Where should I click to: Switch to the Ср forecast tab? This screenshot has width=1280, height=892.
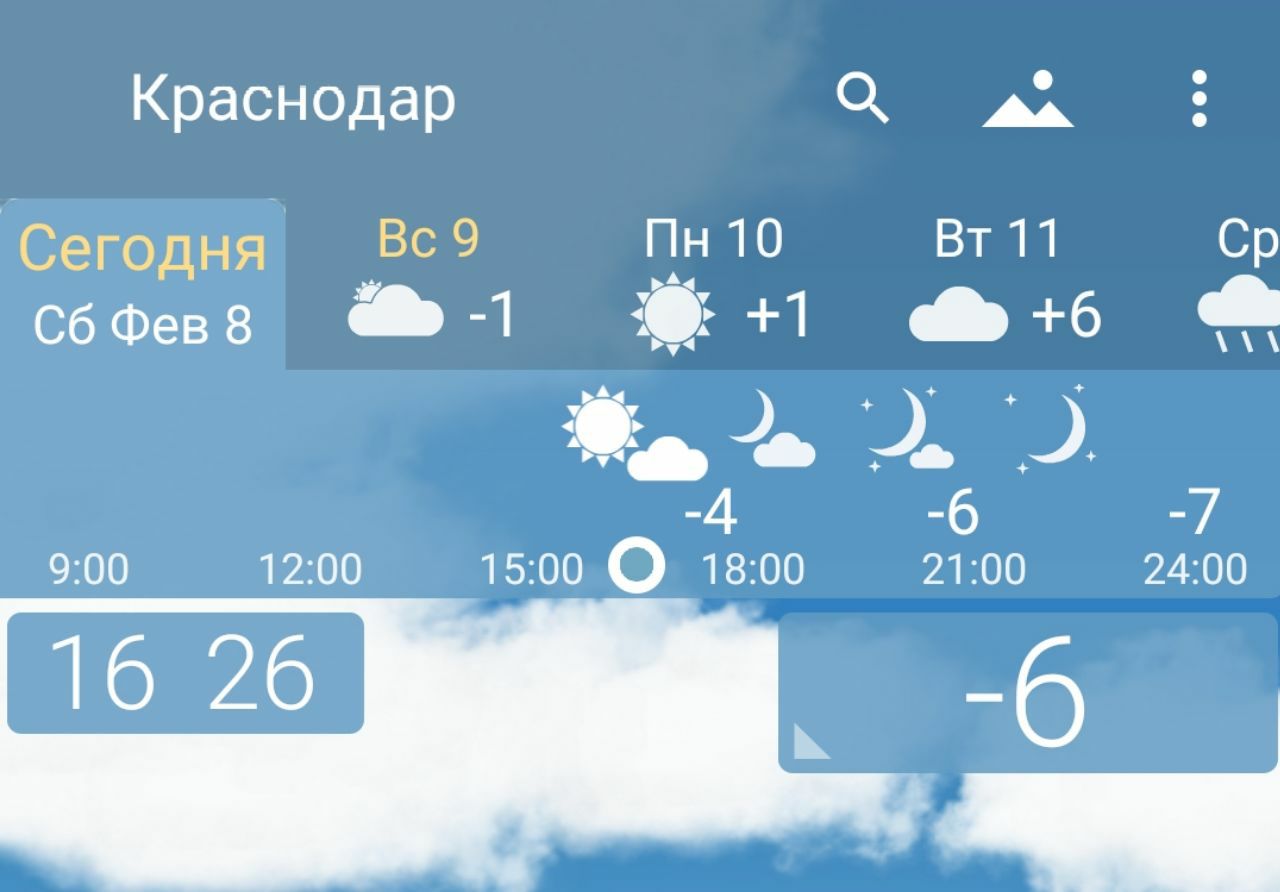point(1242,285)
